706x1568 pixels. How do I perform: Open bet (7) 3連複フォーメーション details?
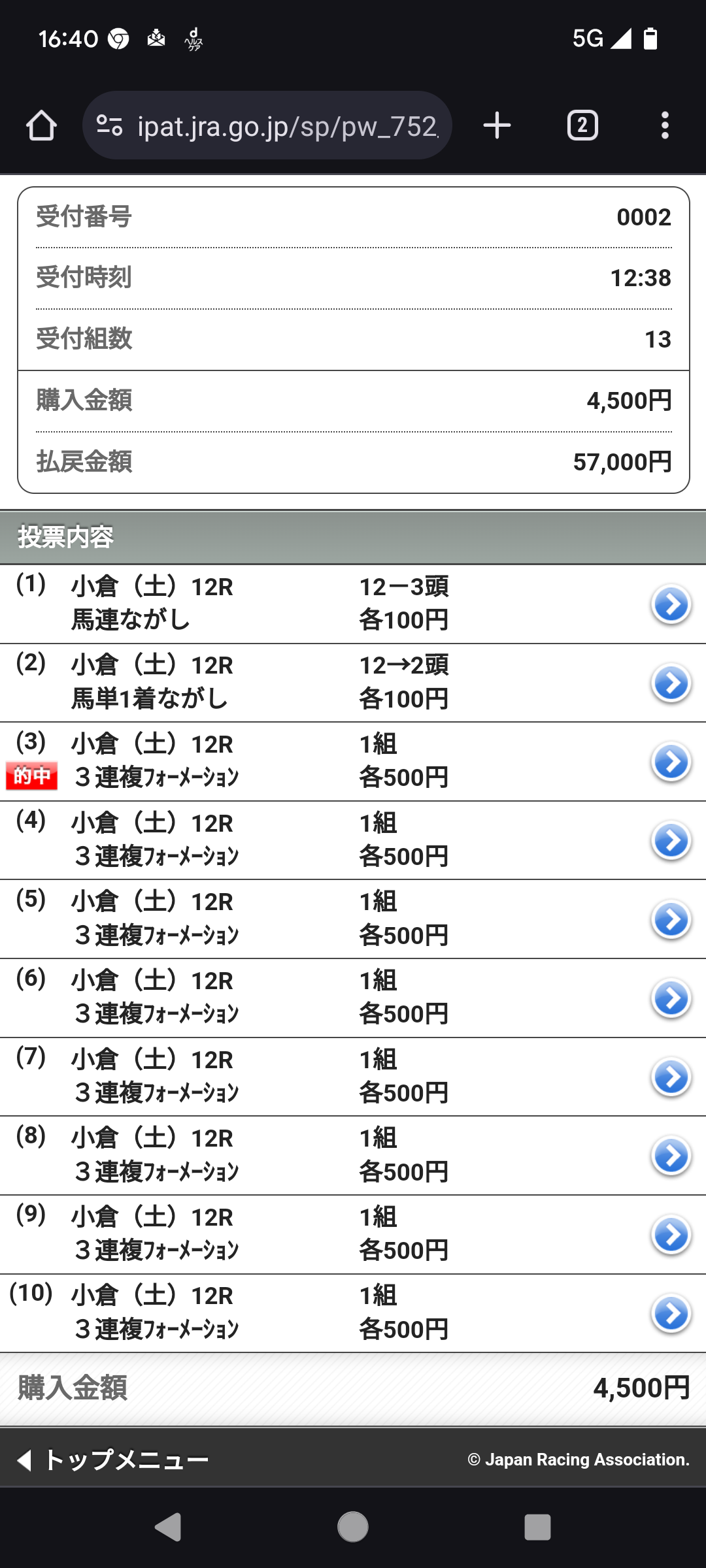tap(671, 1077)
